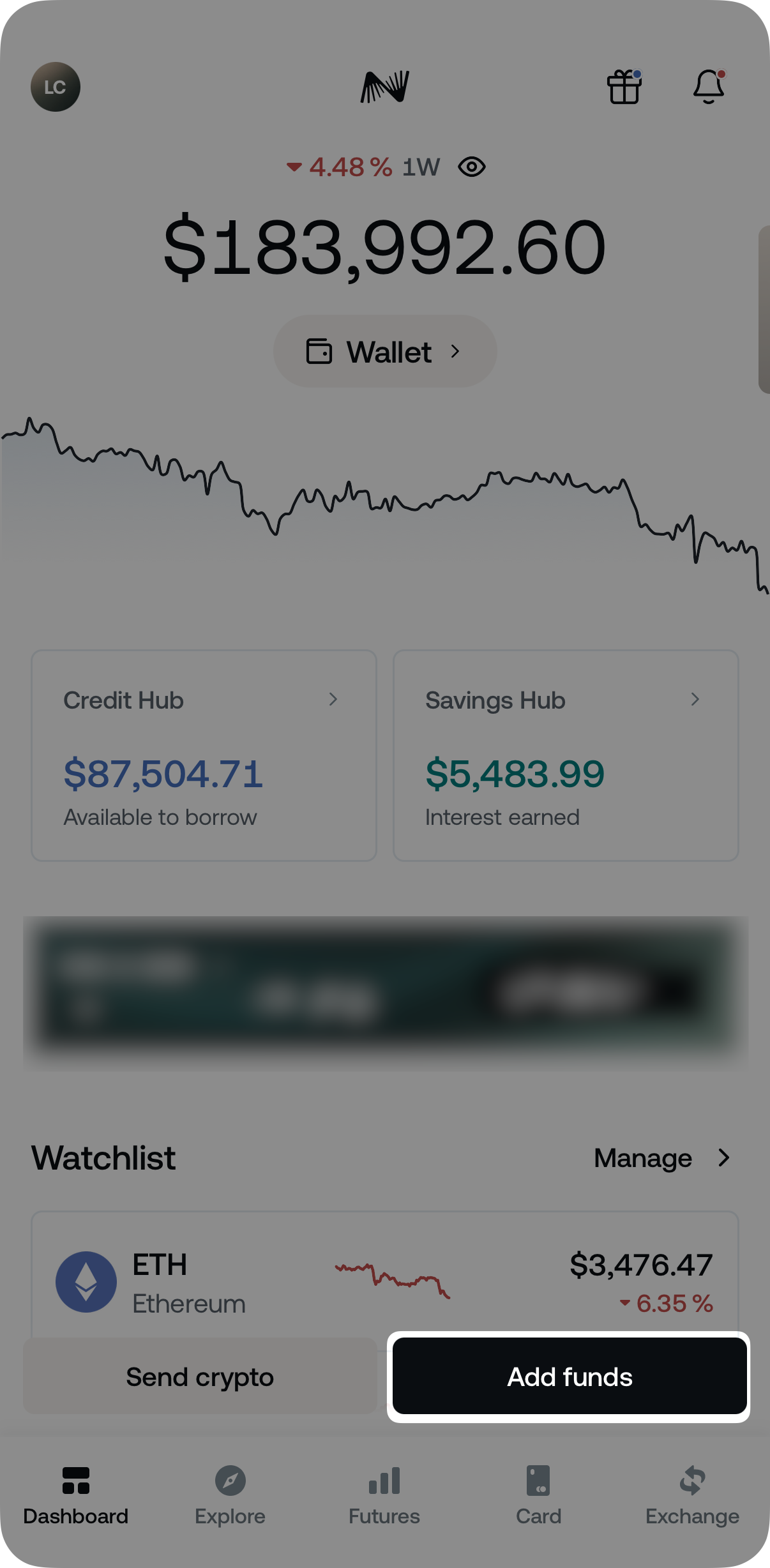This screenshot has height=1568, width=770.
Task: Open your LC profile avatar
Action: tap(55, 87)
